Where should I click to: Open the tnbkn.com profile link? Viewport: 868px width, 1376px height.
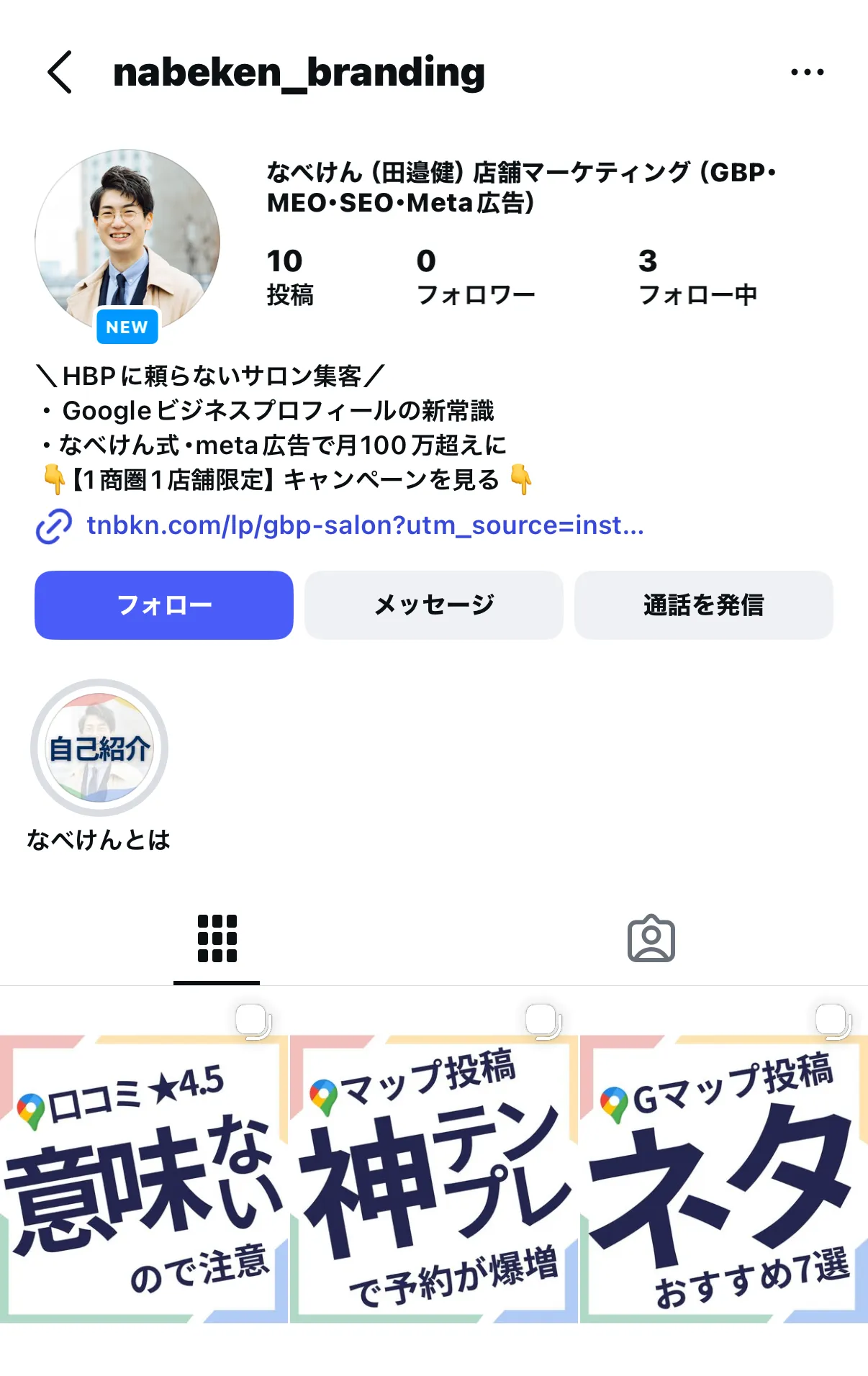pyautogui.click(x=364, y=526)
